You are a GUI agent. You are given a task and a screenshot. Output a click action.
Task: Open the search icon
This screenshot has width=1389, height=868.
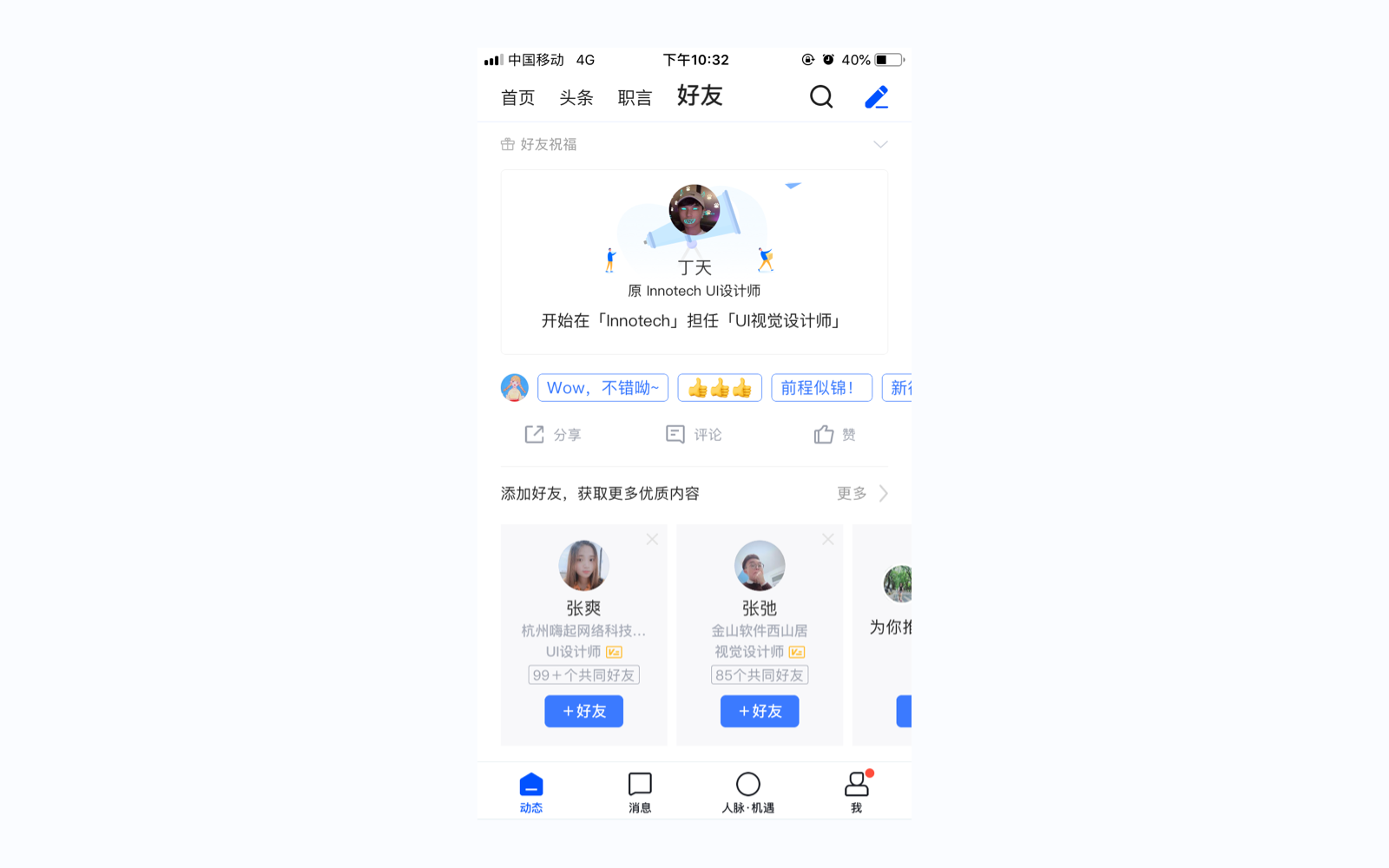click(821, 96)
